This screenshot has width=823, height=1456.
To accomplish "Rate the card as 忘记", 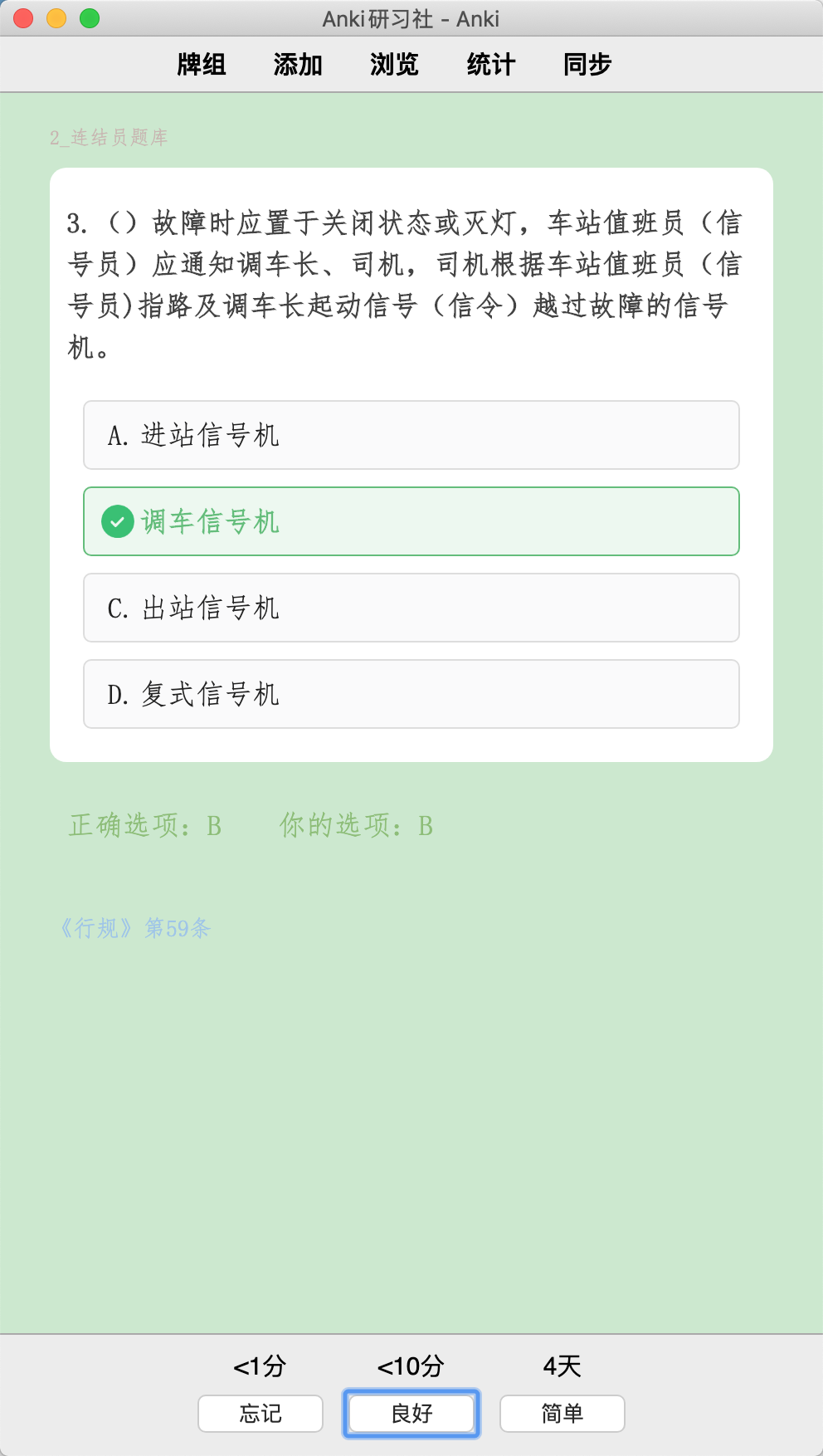I will [261, 1413].
